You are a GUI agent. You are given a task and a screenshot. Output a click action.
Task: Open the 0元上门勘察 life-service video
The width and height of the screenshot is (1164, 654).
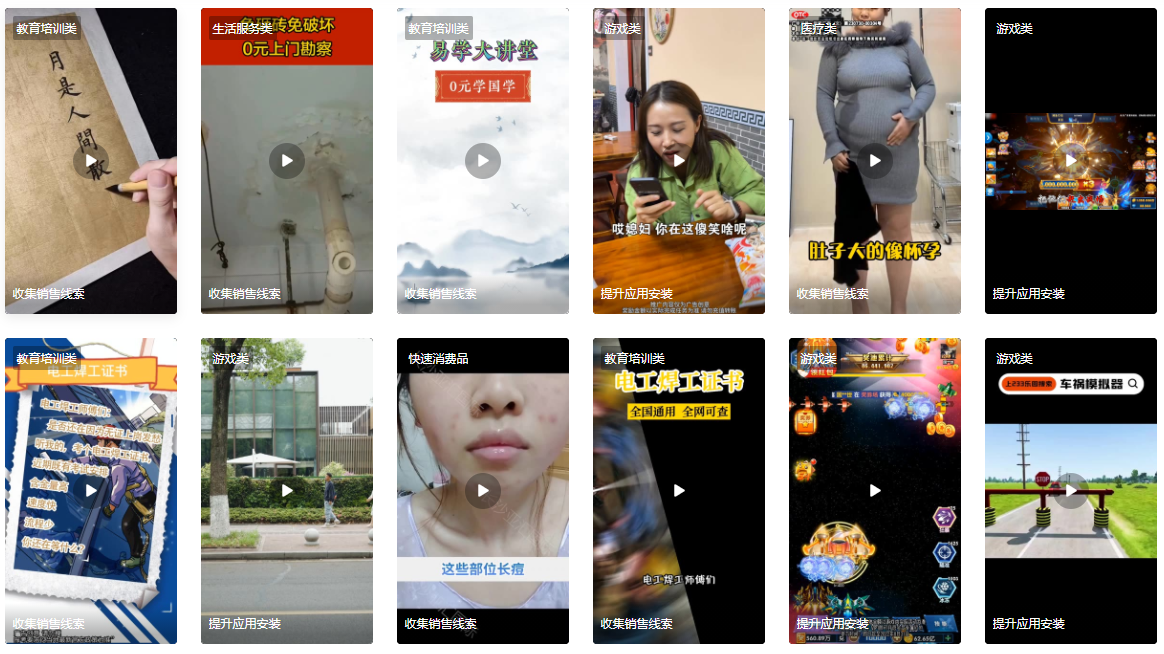pos(287,160)
